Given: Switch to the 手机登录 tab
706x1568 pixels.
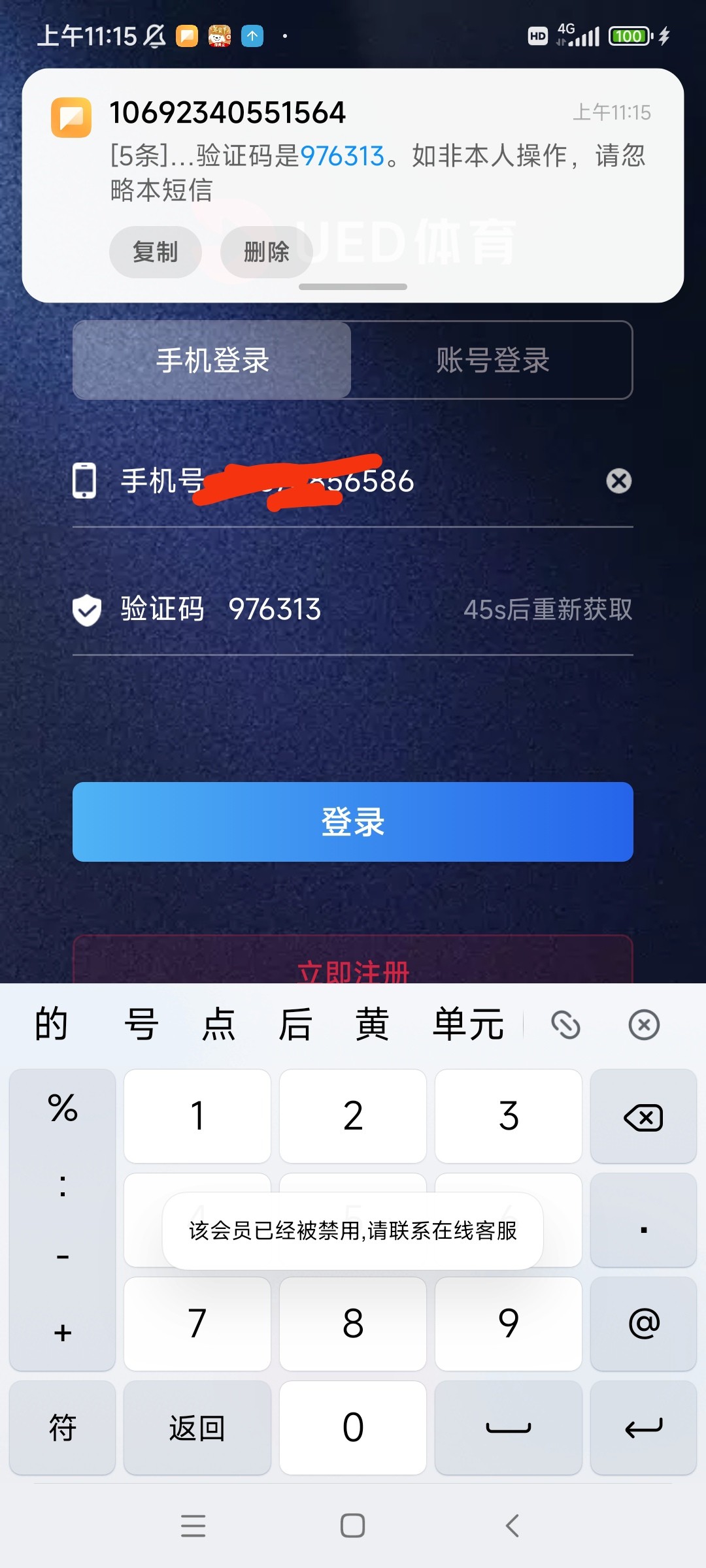Looking at the screenshot, I should [212, 360].
